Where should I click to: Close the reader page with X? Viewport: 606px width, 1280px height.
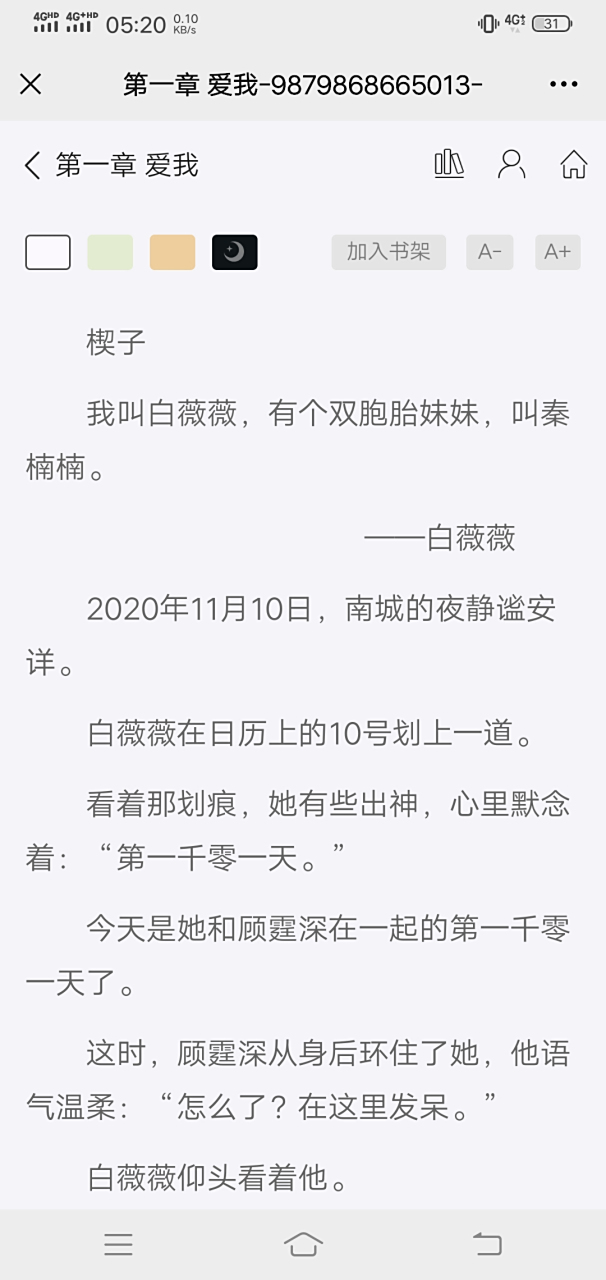tap(31, 84)
